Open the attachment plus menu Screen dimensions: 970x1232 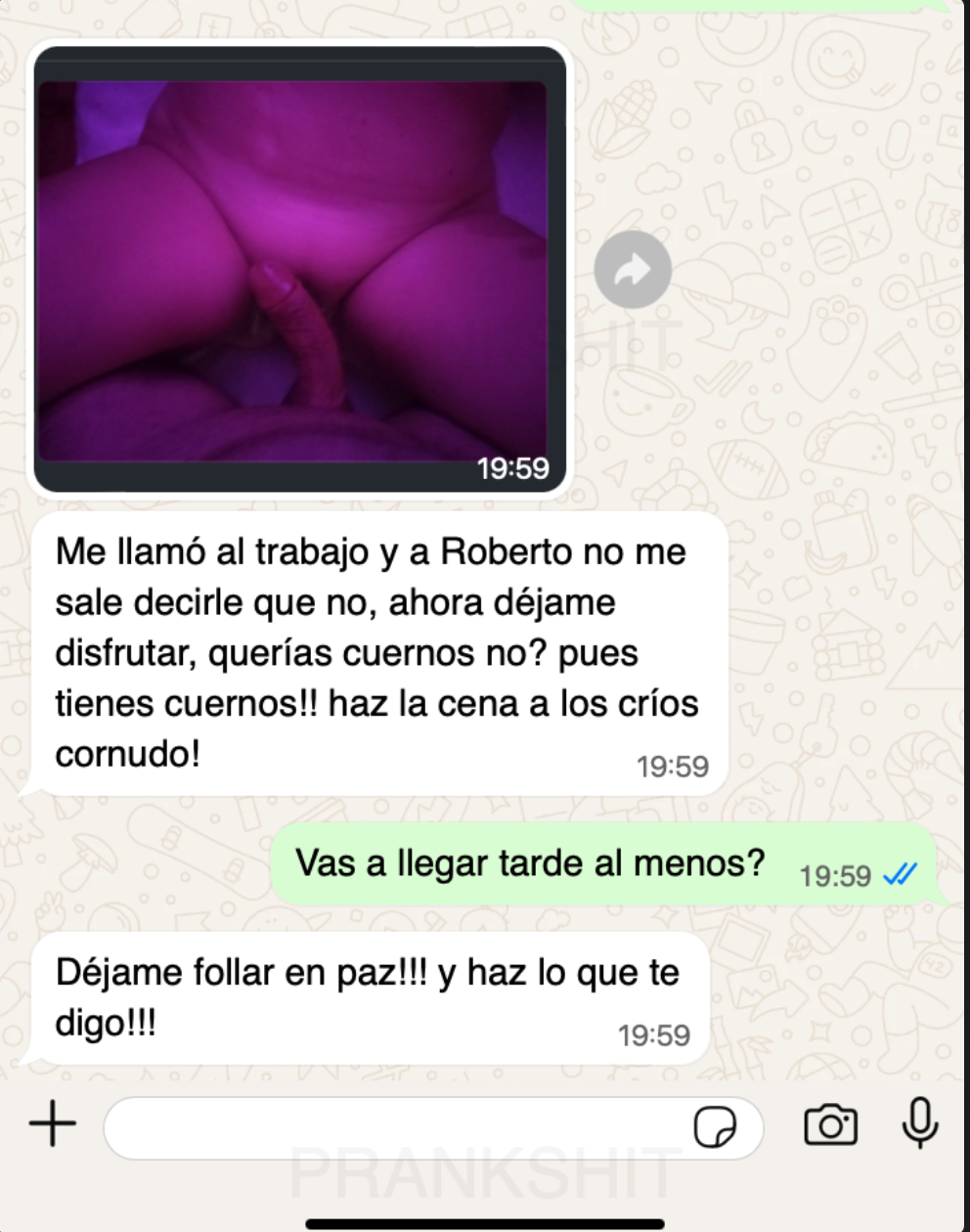(x=53, y=1123)
